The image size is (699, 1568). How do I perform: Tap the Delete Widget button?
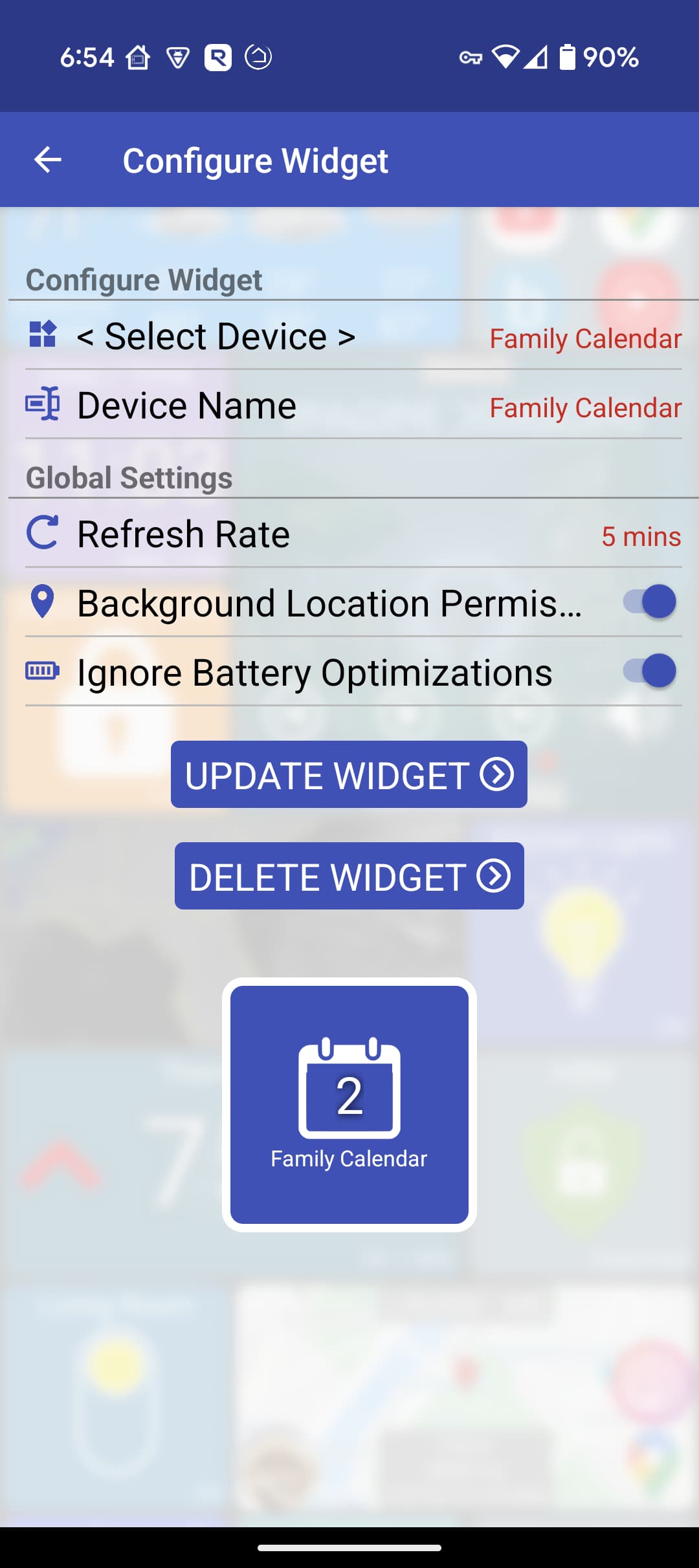(x=349, y=876)
